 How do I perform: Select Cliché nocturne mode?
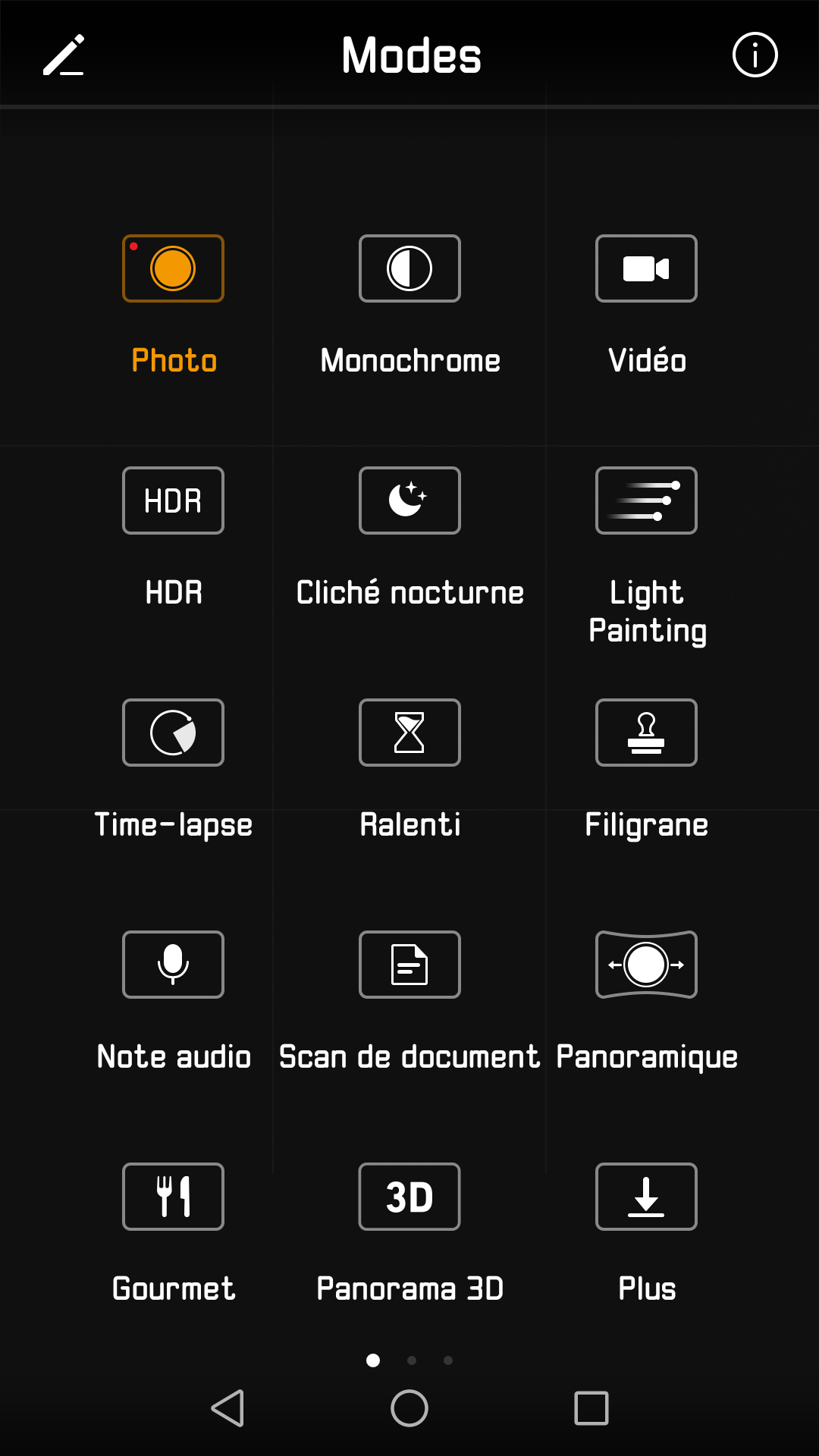[x=409, y=501]
